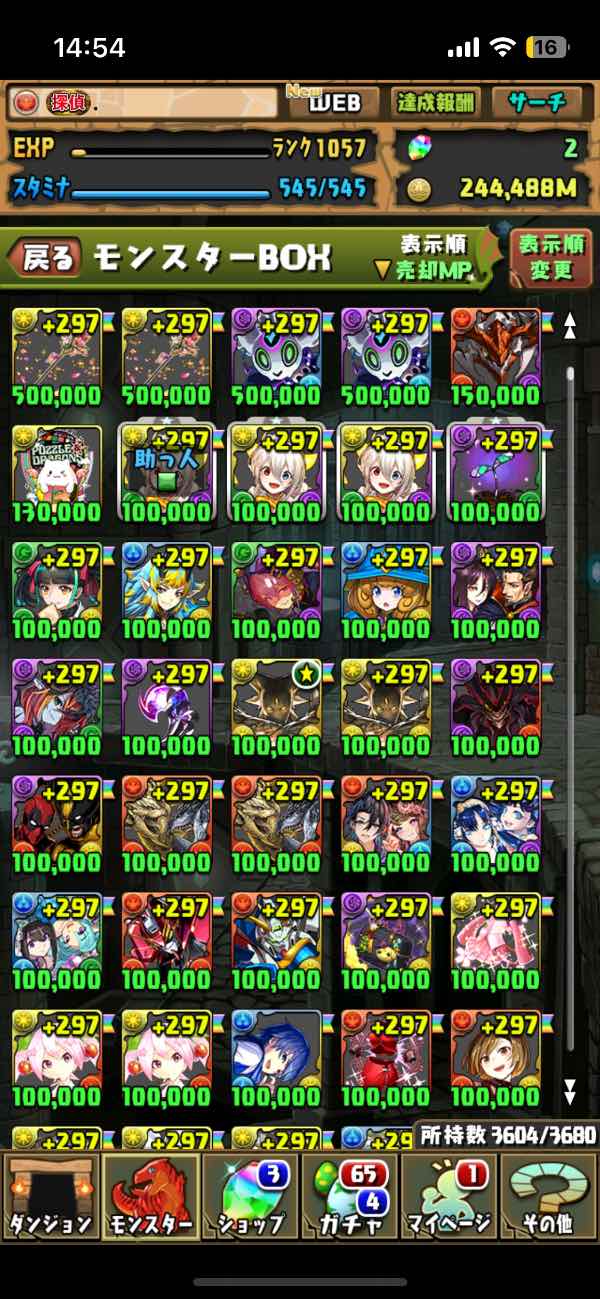Switch to the ガチャ tab
This screenshot has height=1299, width=600.
coord(350,1196)
